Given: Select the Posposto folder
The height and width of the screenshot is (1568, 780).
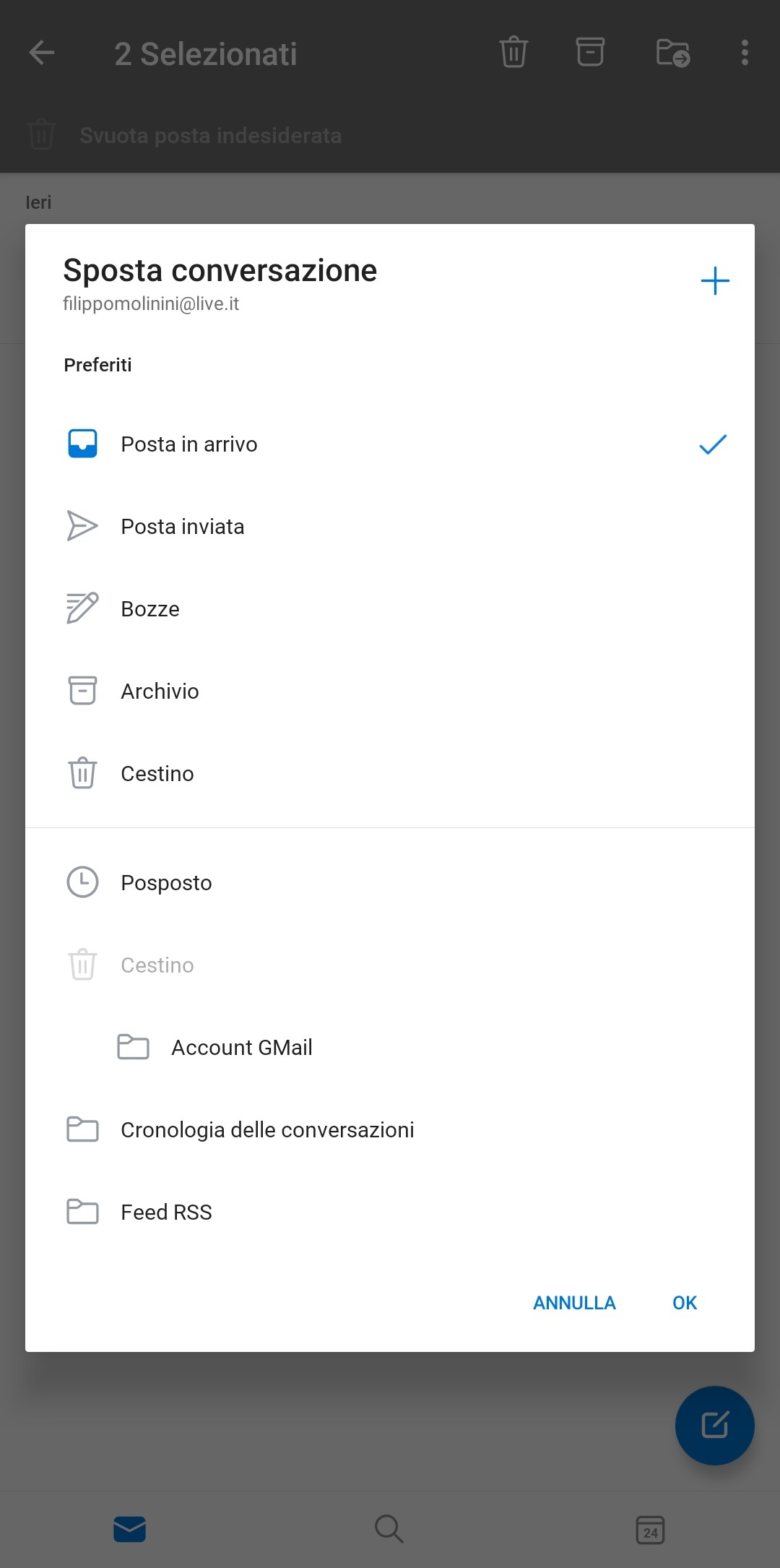Looking at the screenshot, I should point(390,883).
